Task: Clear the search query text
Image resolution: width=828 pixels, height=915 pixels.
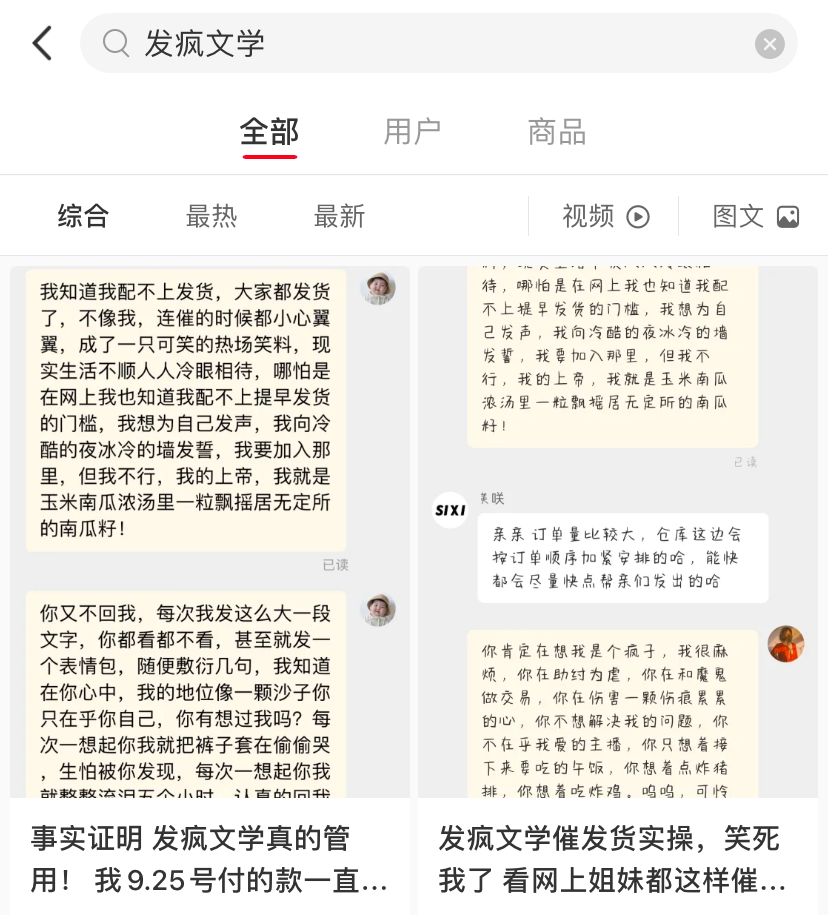Action: coord(769,44)
